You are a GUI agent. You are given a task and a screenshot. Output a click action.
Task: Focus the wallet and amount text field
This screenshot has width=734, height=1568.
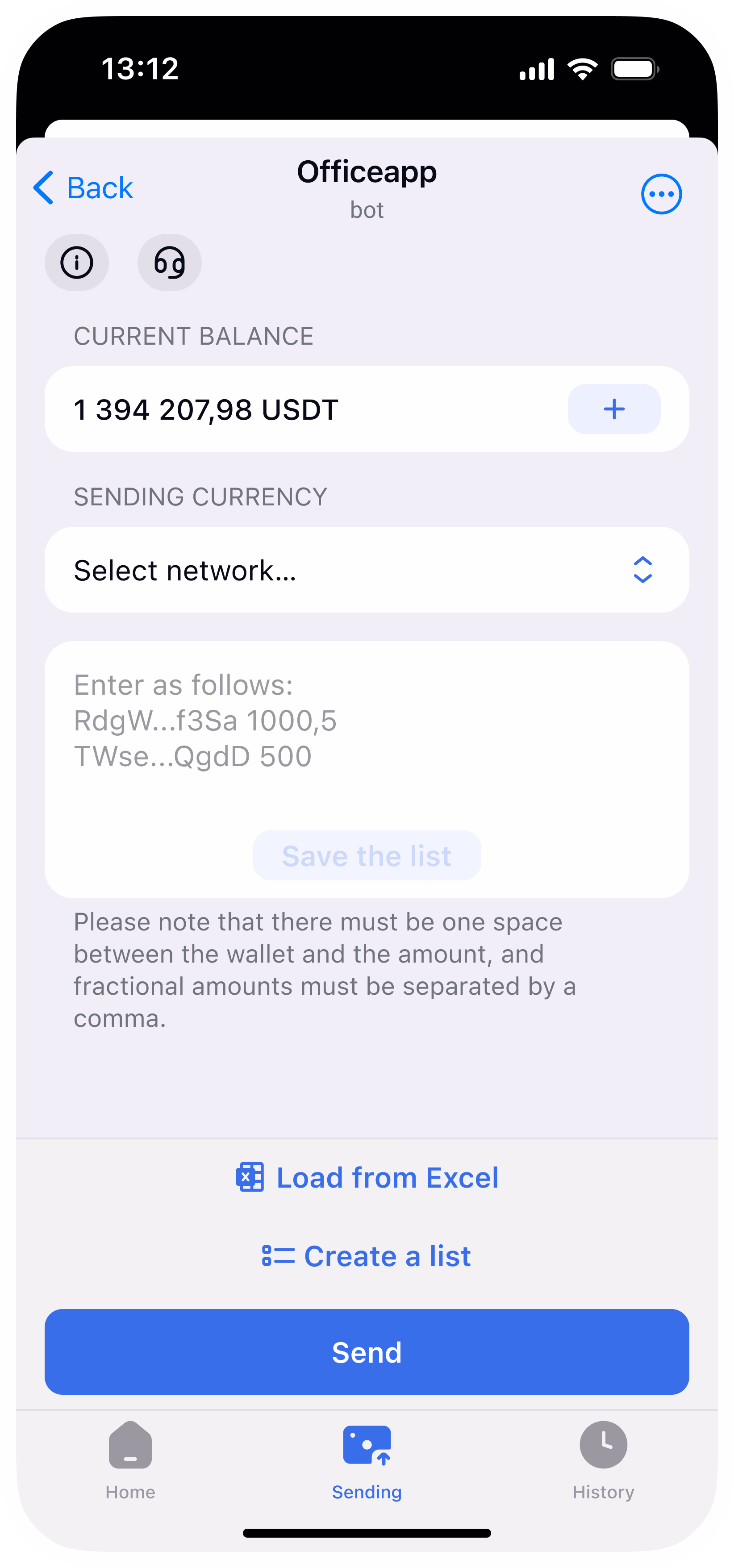click(367, 730)
